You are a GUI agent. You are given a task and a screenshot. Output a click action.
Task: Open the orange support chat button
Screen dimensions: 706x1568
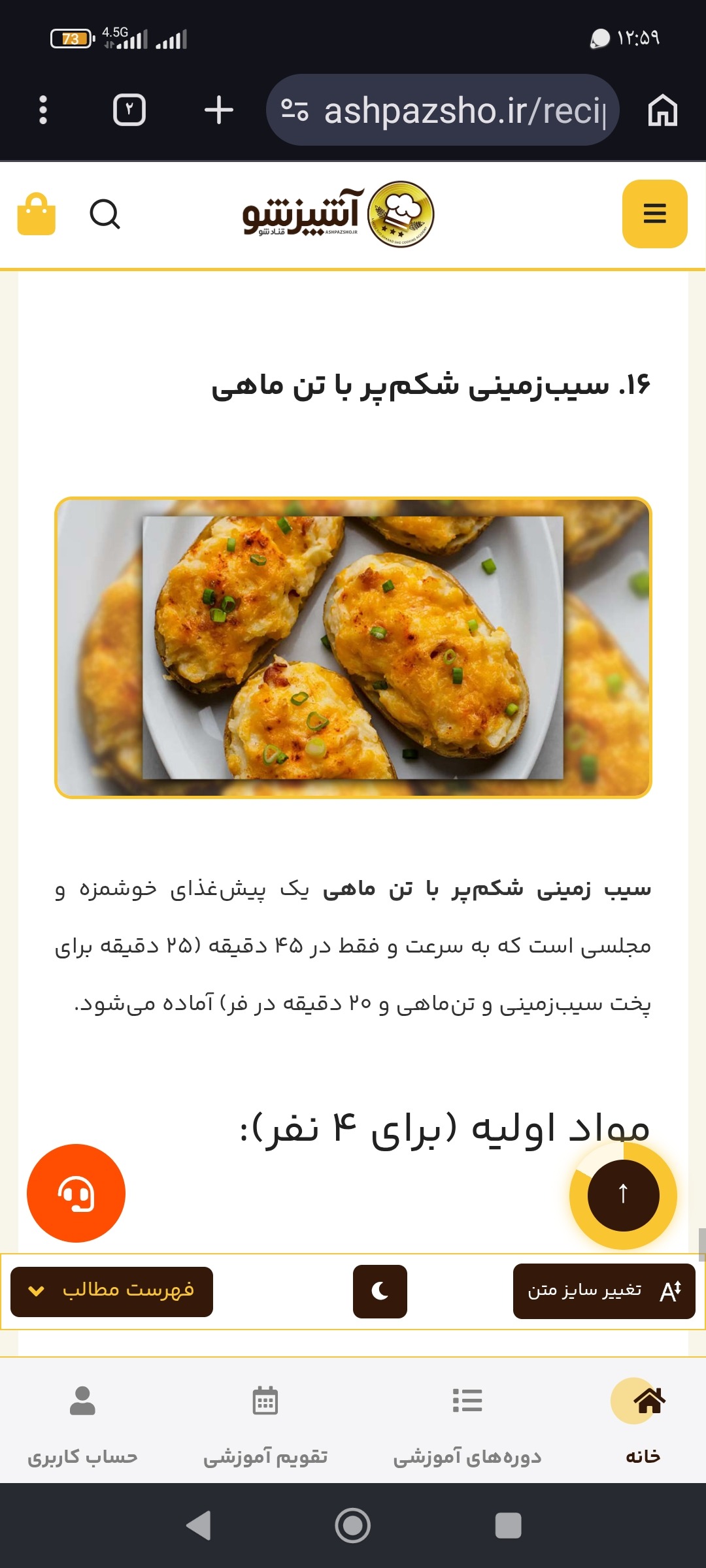tap(76, 1193)
